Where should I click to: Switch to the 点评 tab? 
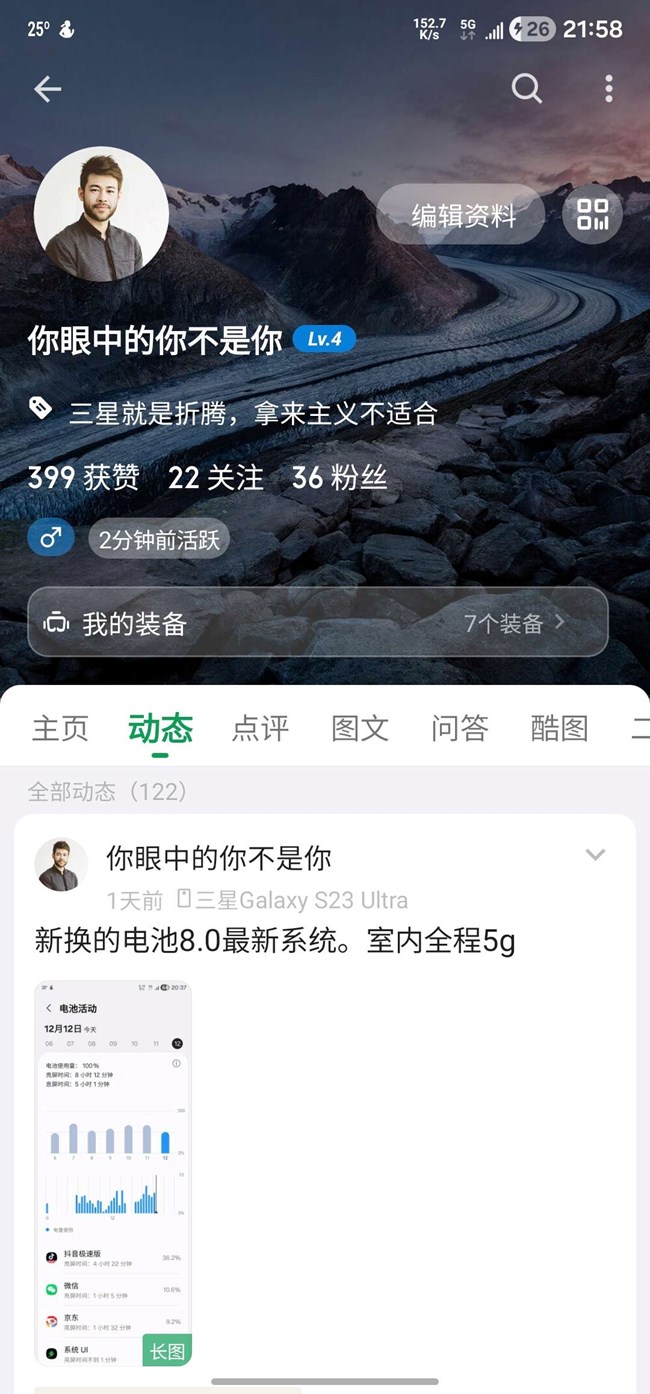(260, 728)
